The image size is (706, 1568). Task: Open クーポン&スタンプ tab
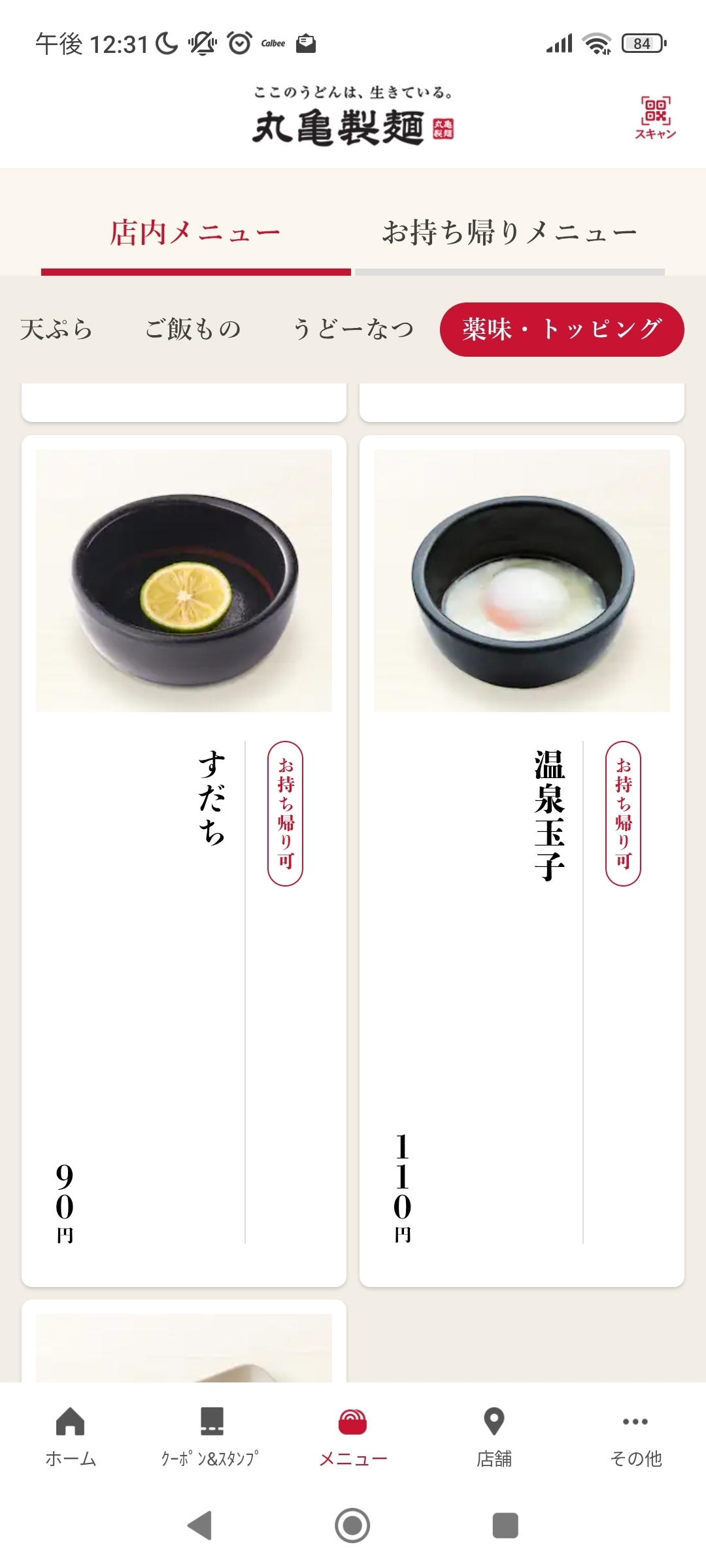click(x=211, y=1437)
